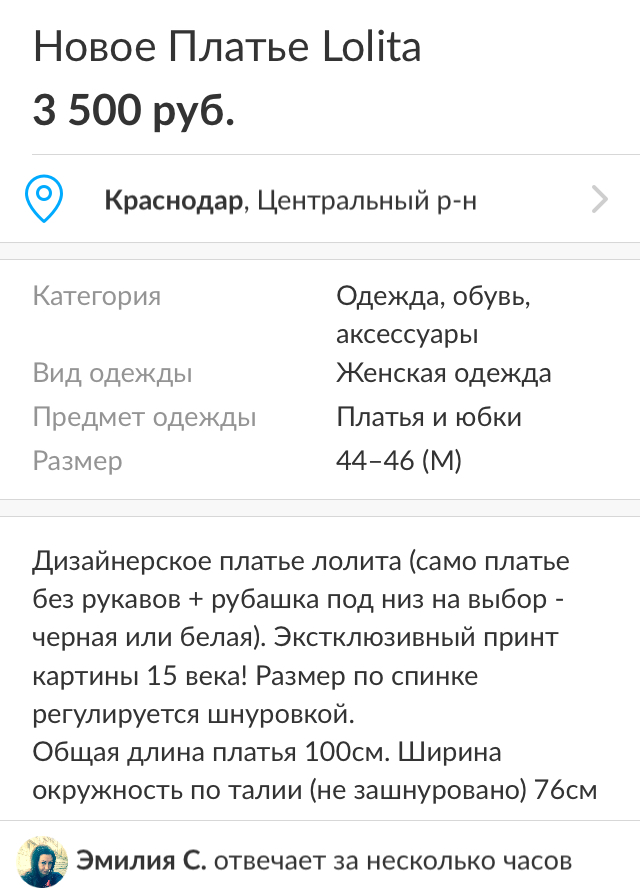
Task: Open seller Эмилия С. profile
Action: click(140, 860)
